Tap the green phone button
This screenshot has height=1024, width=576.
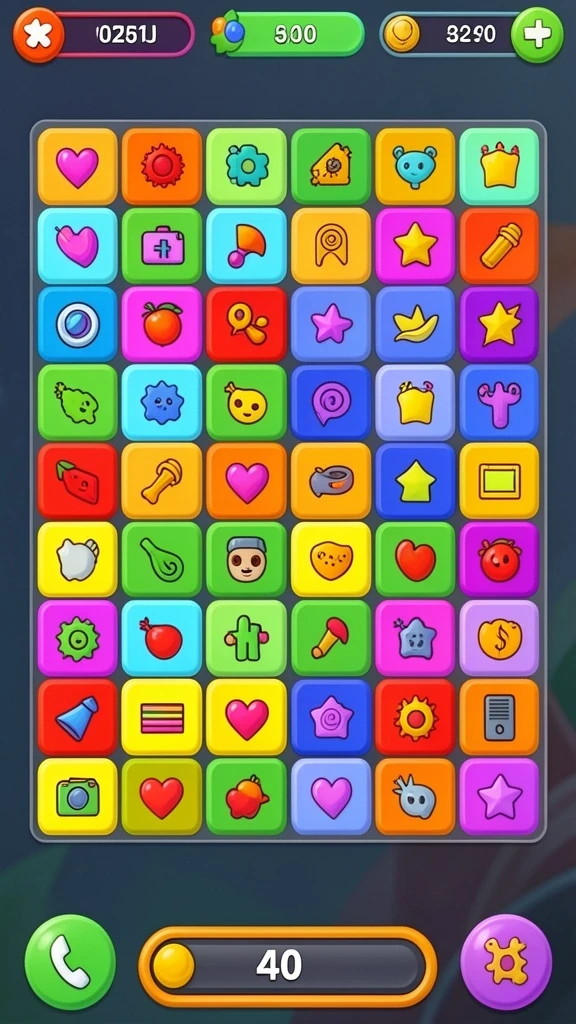tap(70, 962)
